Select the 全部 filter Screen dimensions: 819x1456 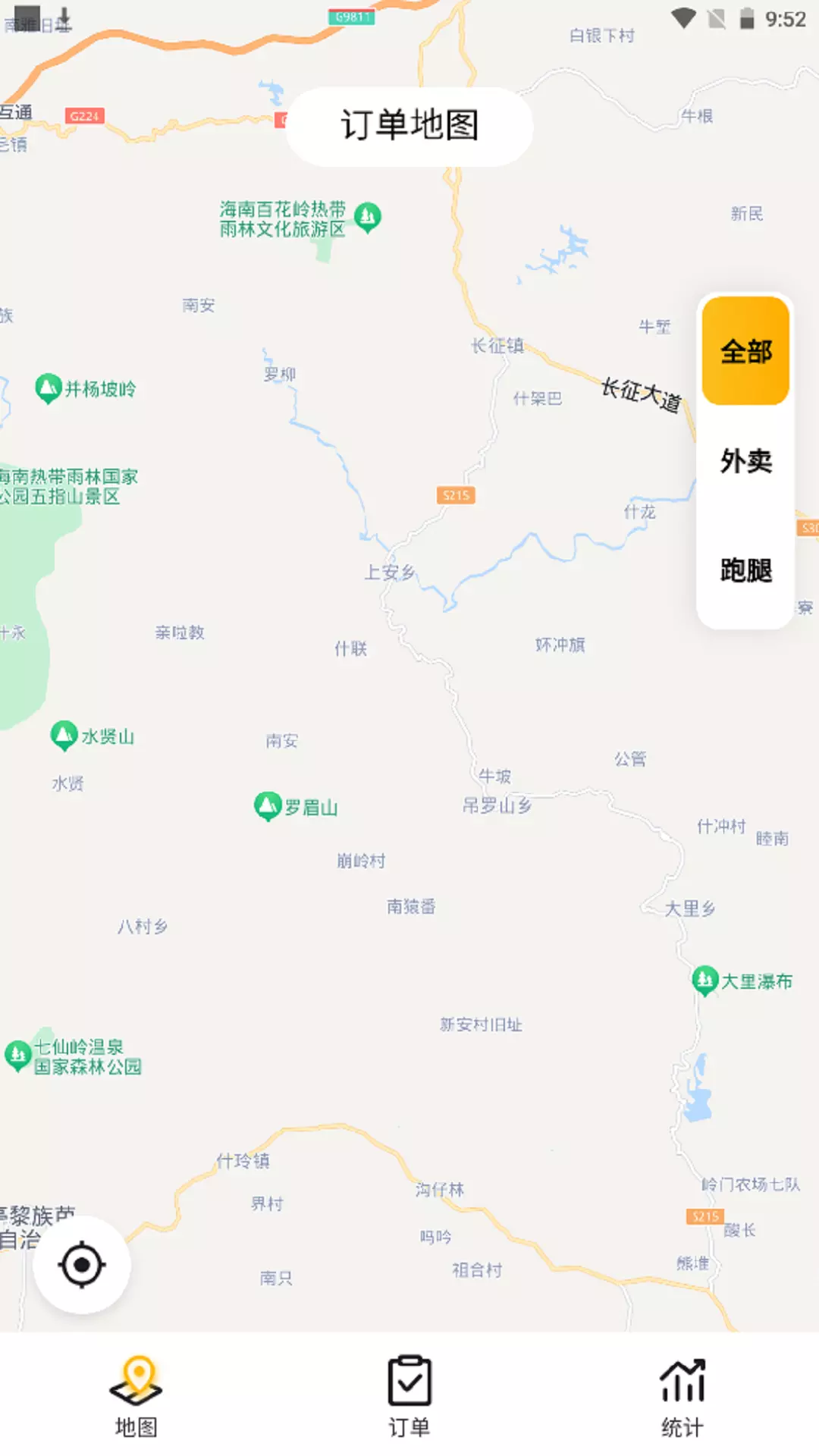coord(745,350)
